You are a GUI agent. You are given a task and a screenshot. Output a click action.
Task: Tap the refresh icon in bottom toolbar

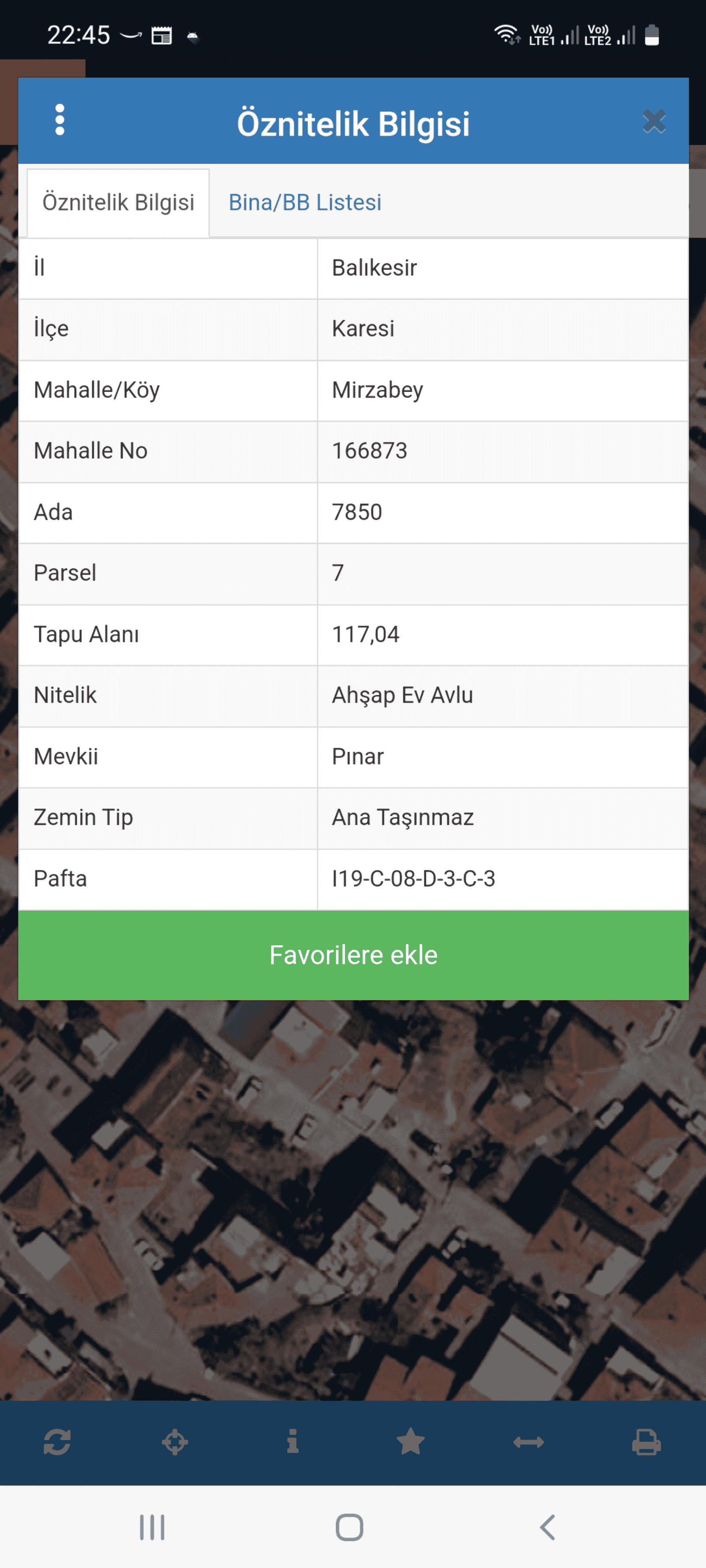coord(57,1442)
